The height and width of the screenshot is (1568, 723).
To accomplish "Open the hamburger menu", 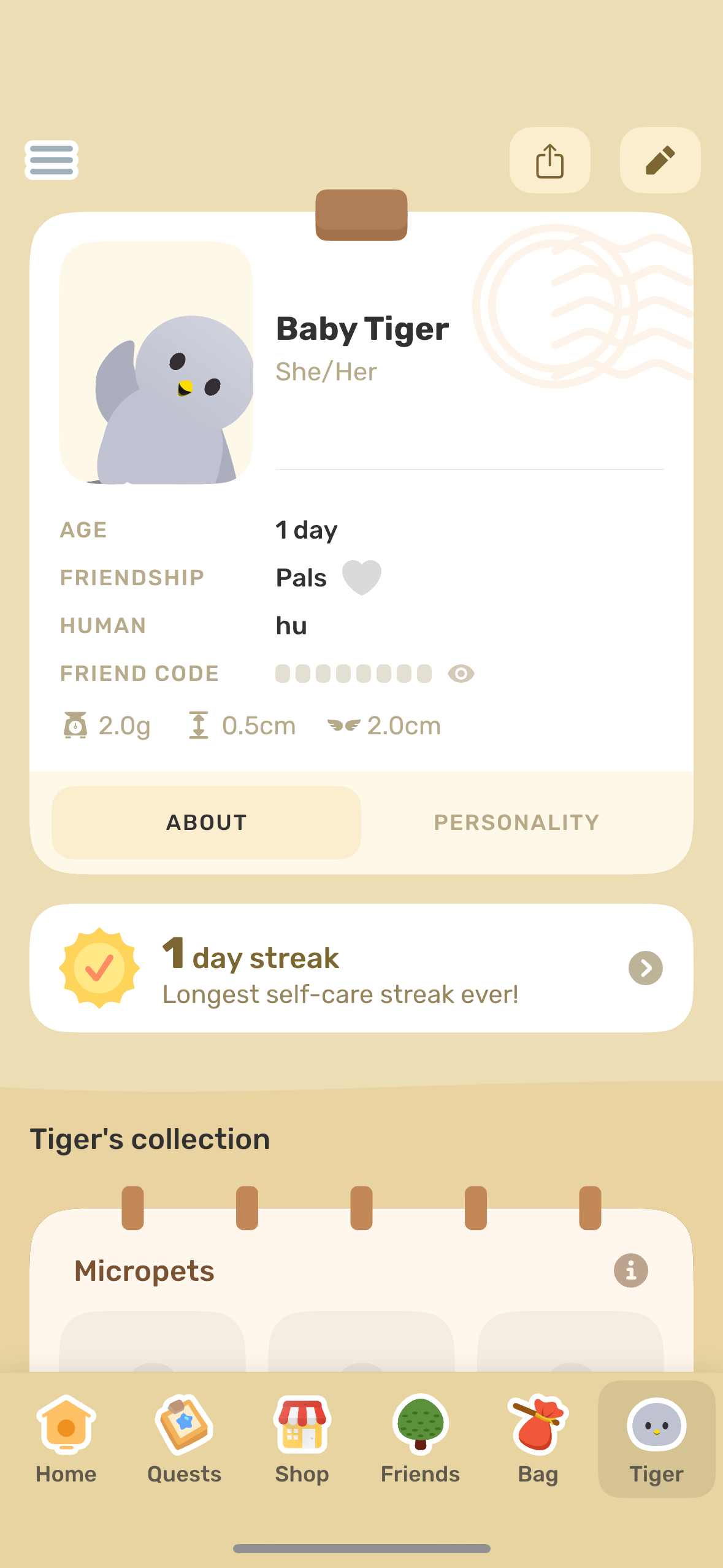I will (x=52, y=160).
